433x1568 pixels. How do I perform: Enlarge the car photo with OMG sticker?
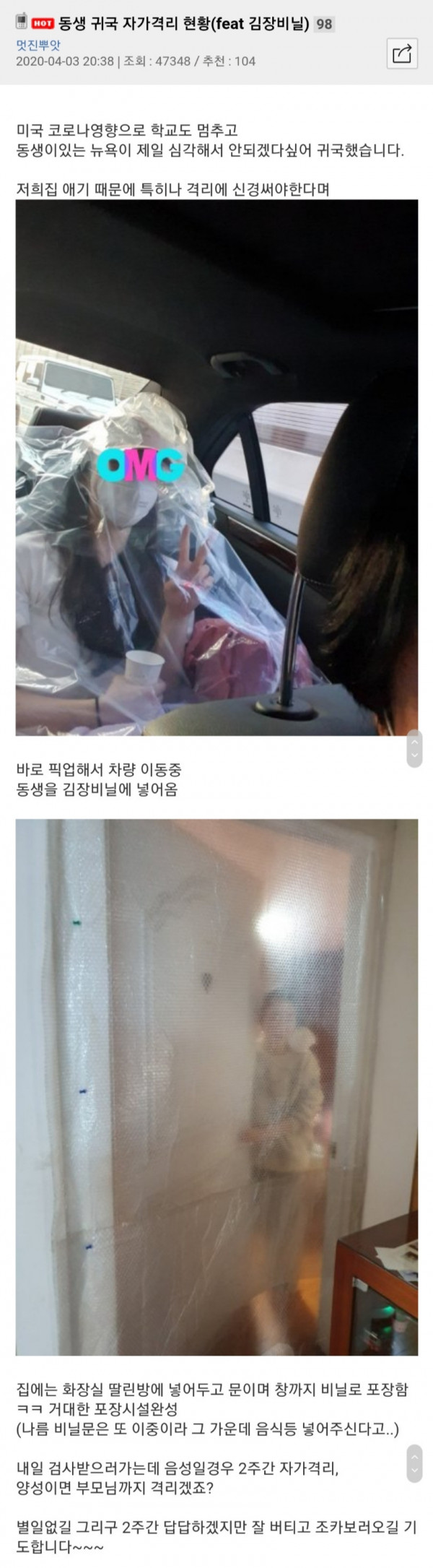point(216,467)
